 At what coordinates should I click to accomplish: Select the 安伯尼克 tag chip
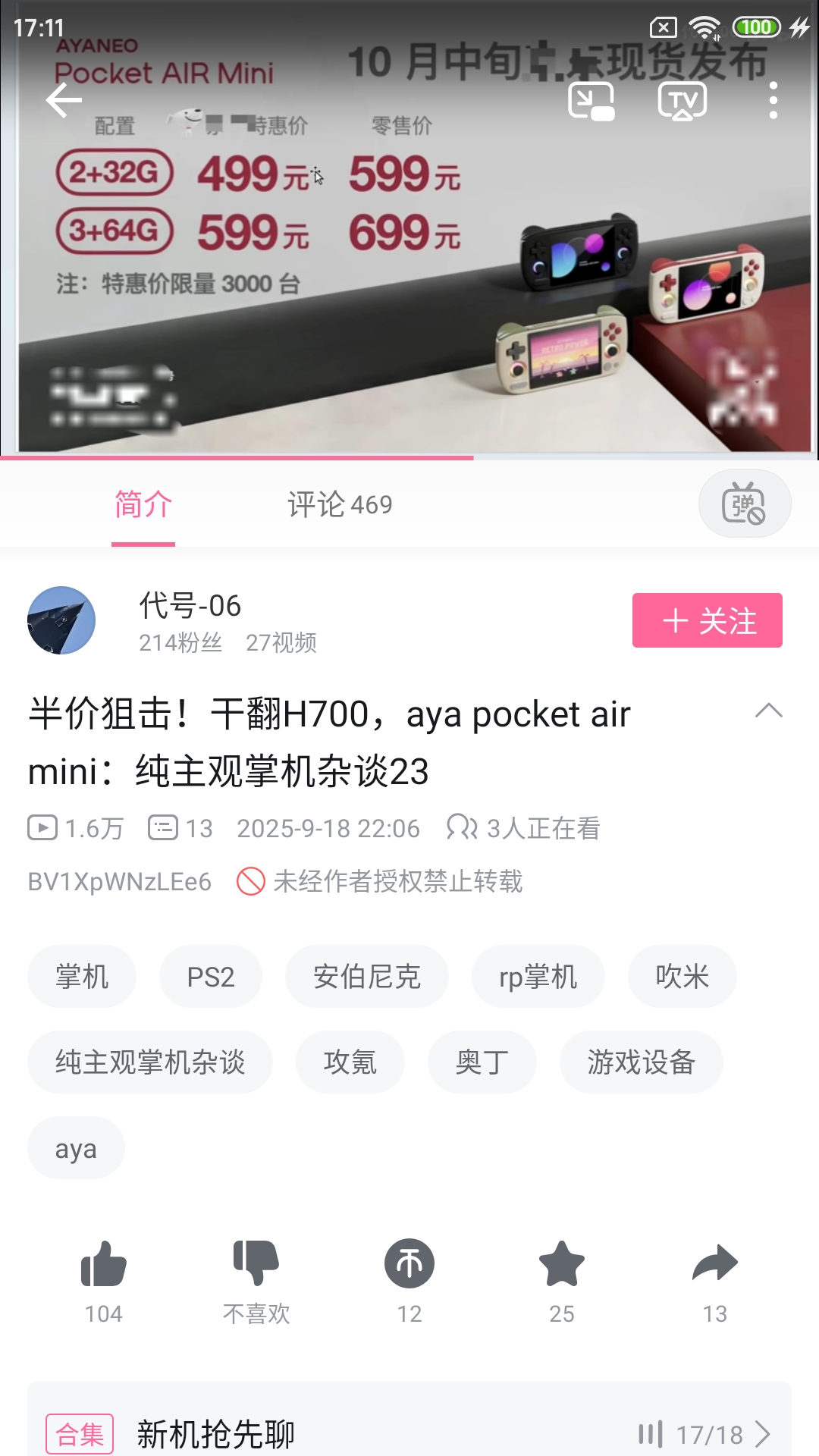pos(366,977)
